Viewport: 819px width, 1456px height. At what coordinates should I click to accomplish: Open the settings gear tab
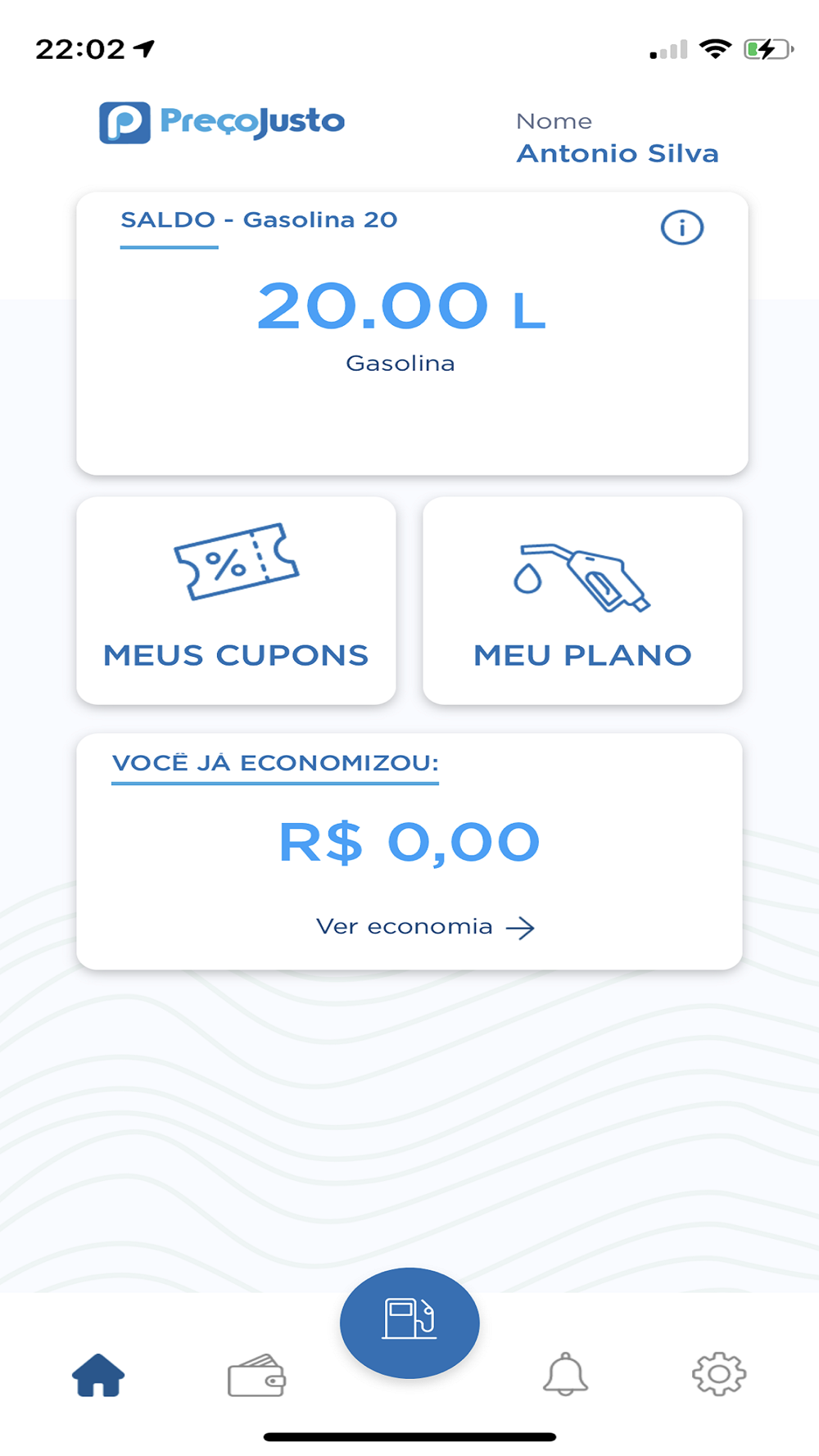point(719,1373)
